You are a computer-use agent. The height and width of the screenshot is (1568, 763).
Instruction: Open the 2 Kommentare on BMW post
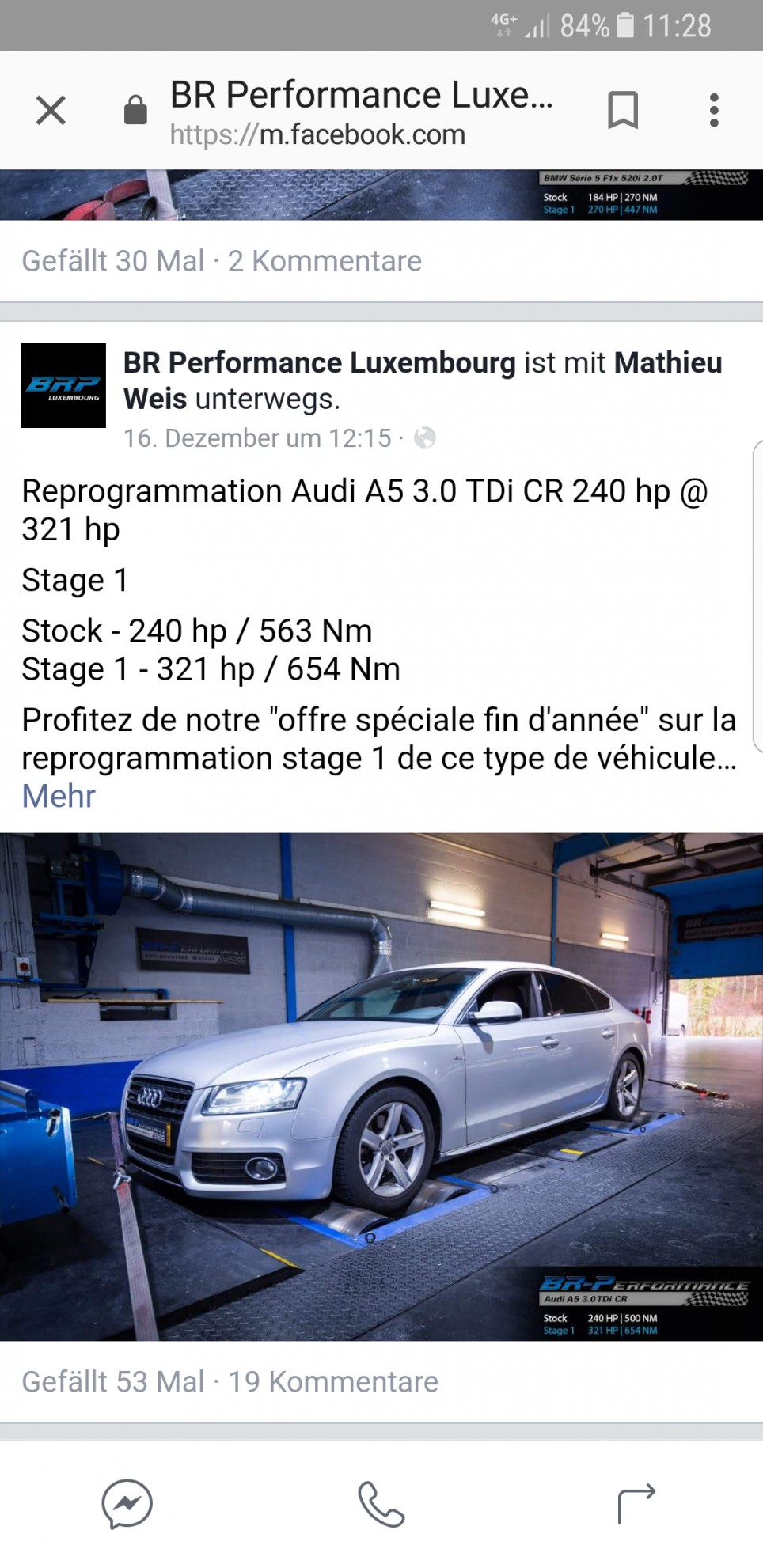point(325,261)
